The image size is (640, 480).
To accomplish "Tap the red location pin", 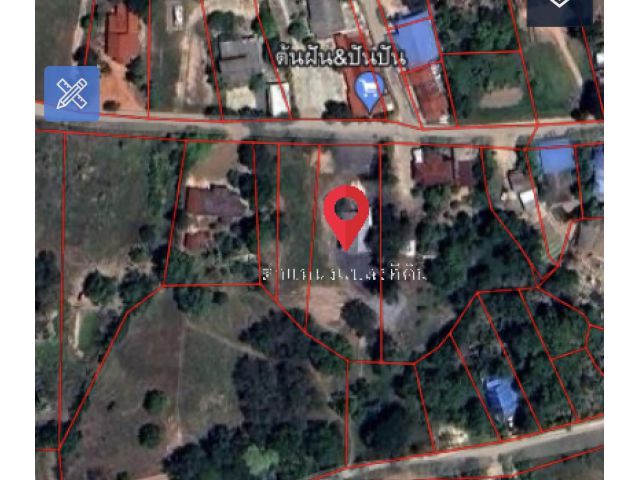I will coord(346,212).
